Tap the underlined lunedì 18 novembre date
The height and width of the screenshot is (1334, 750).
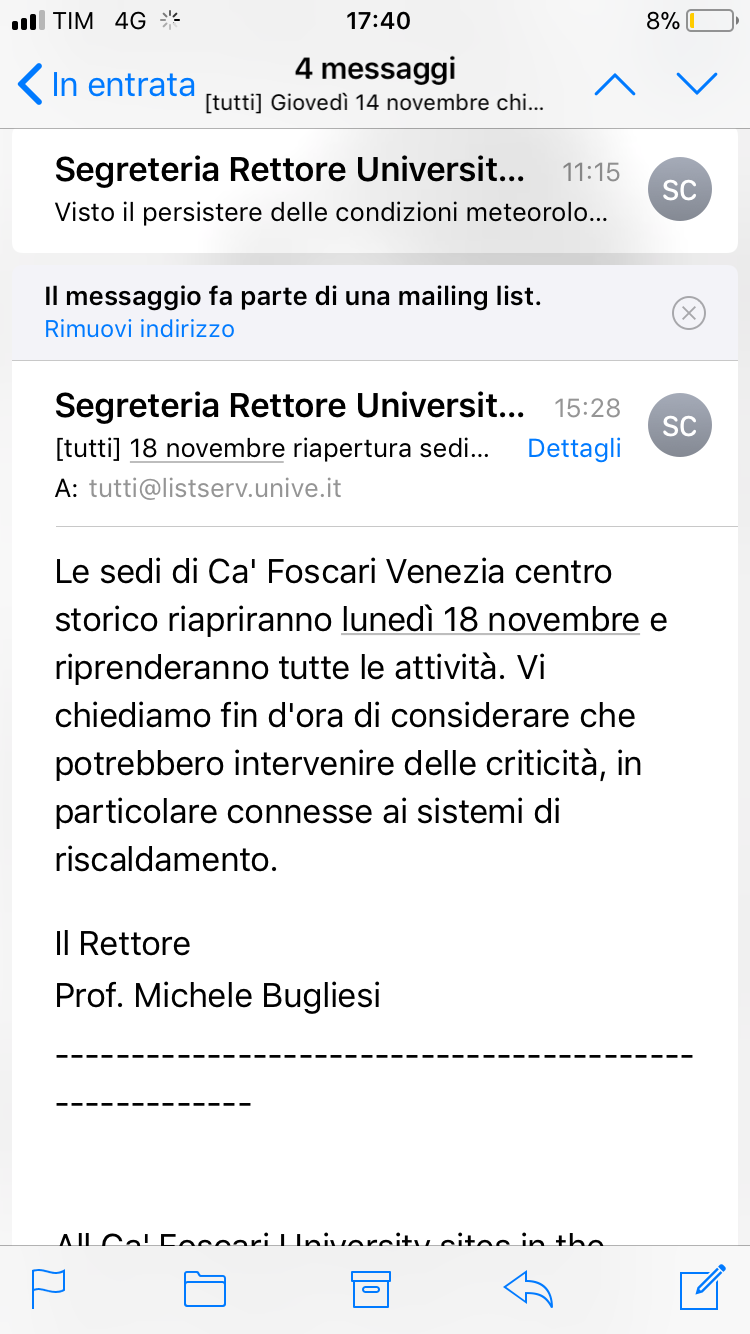(x=490, y=620)
